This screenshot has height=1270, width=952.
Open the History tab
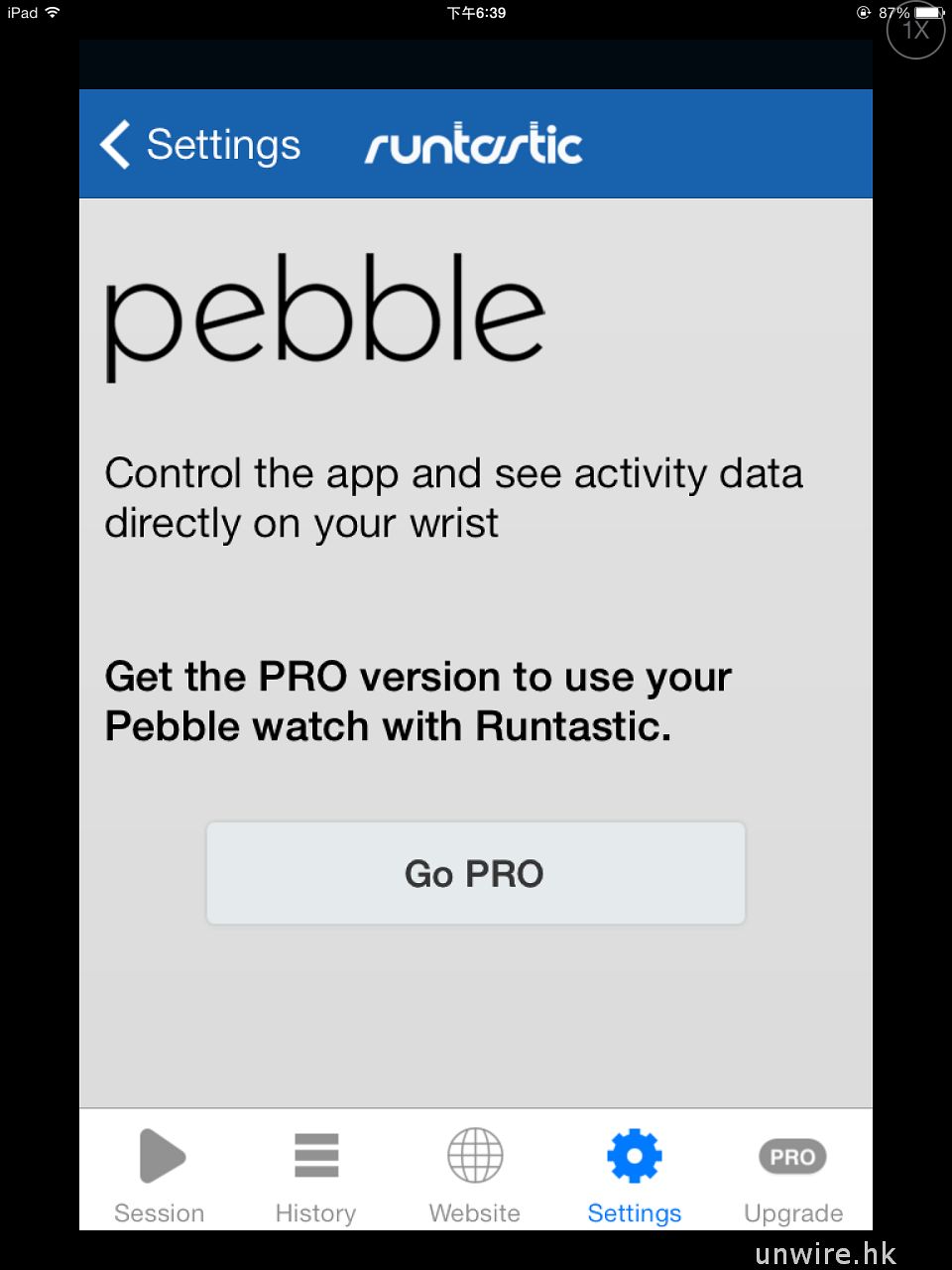(x=316, y=1175)
